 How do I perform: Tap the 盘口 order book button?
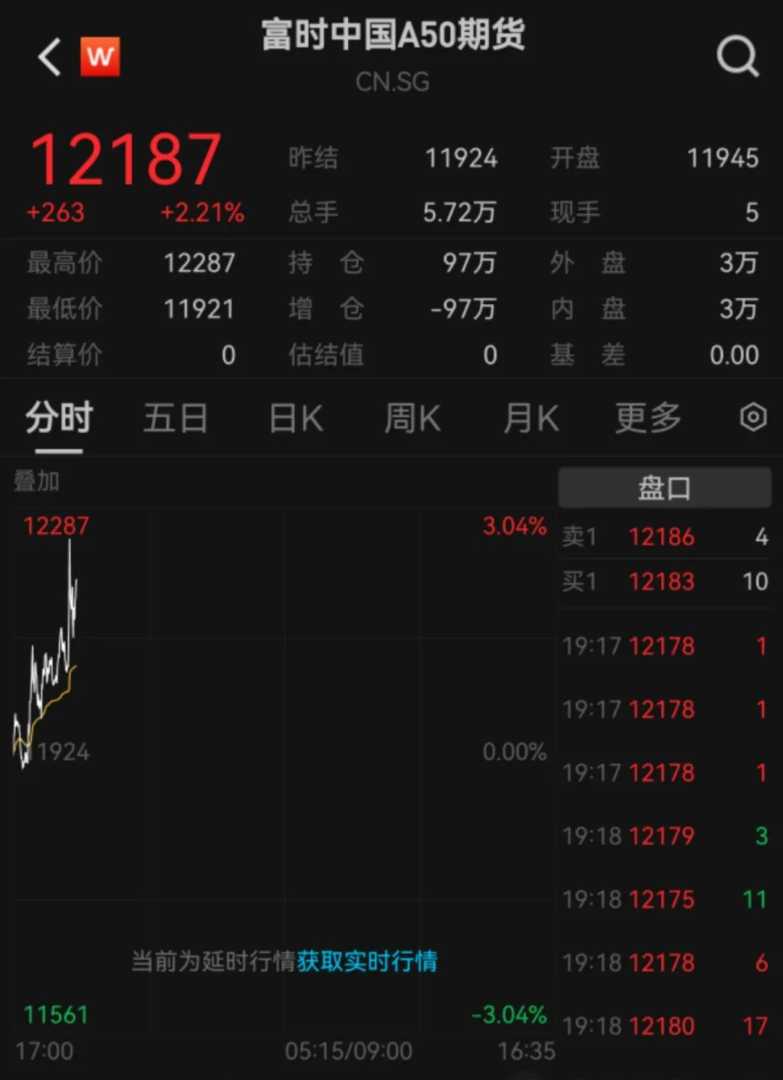(664, 488)
